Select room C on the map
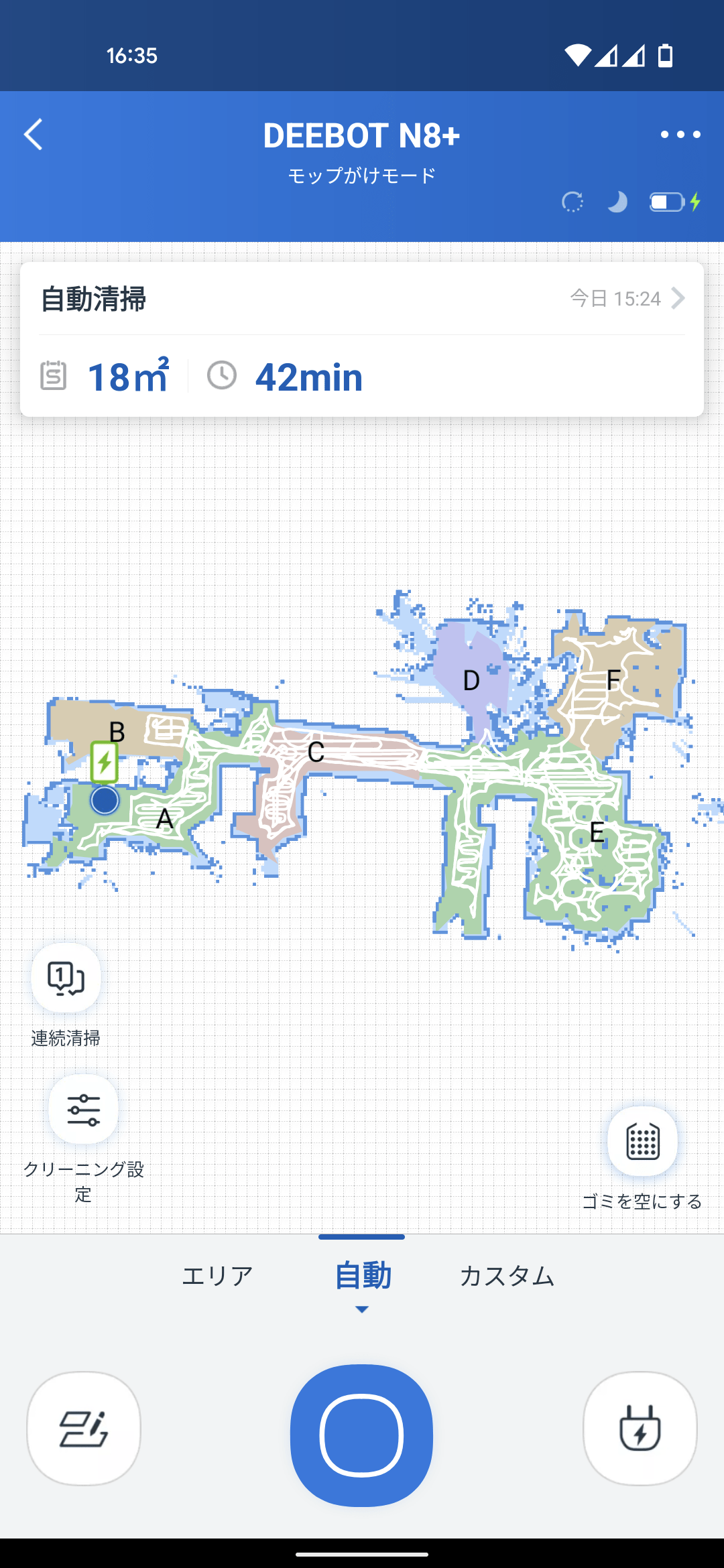The height and width of the screenshot is (1568, 724). 316,753
